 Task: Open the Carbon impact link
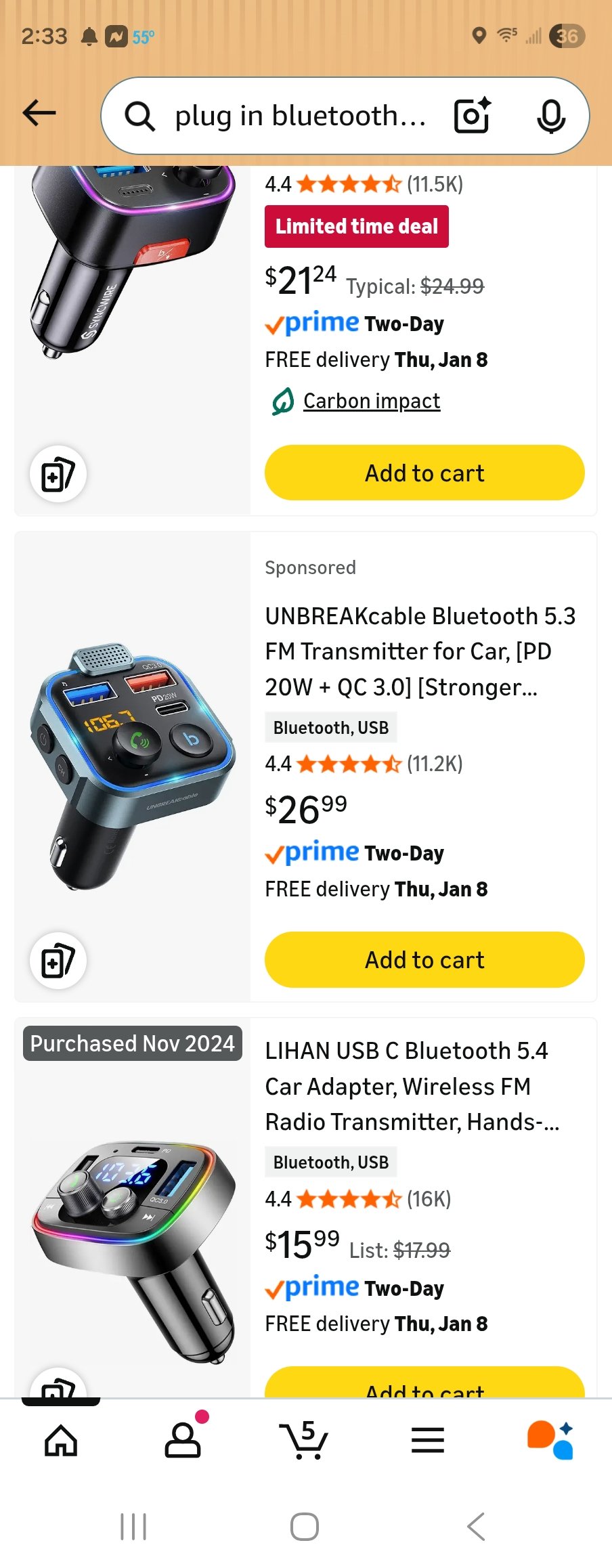[x=371, y=401]
